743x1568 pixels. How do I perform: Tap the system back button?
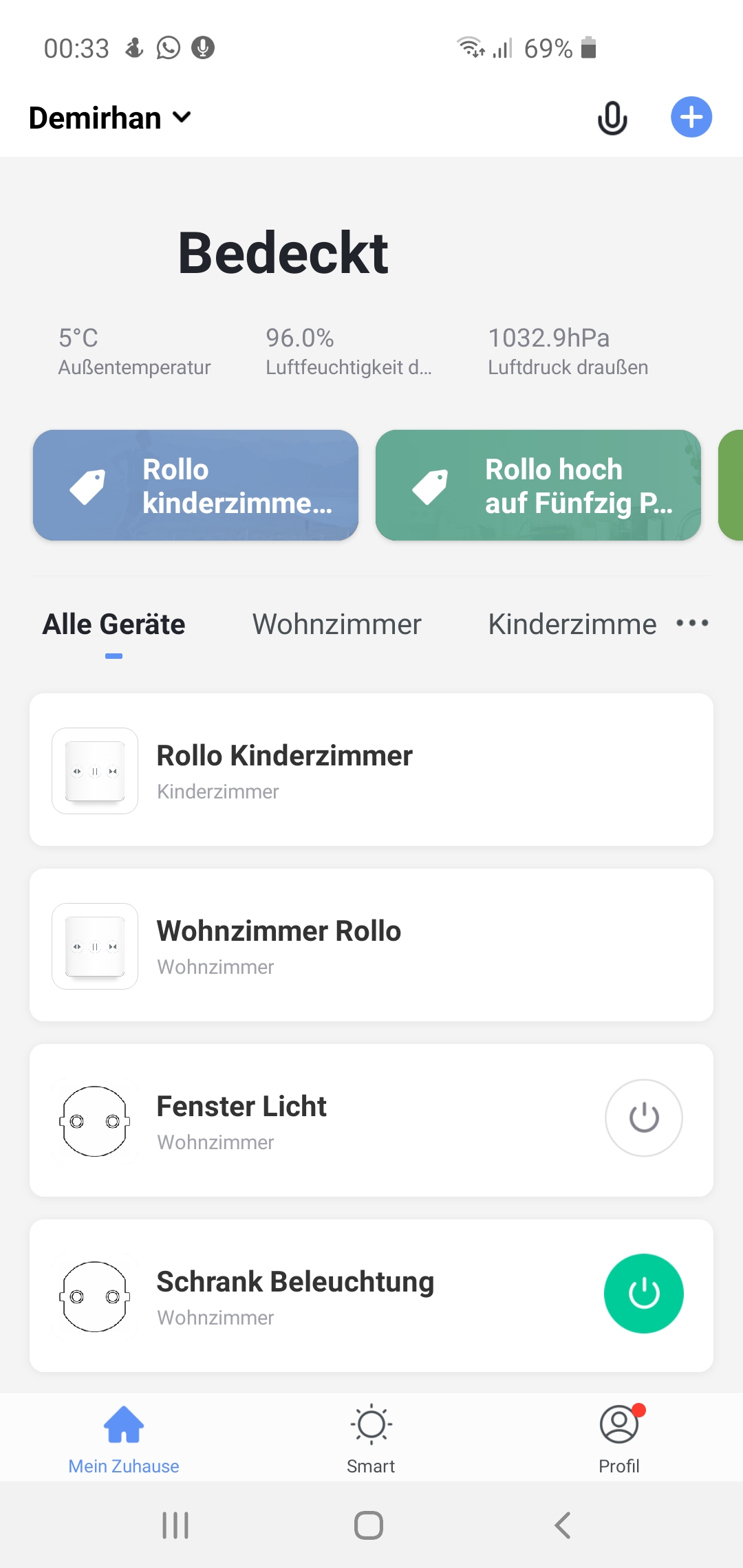coord(563,1525)
